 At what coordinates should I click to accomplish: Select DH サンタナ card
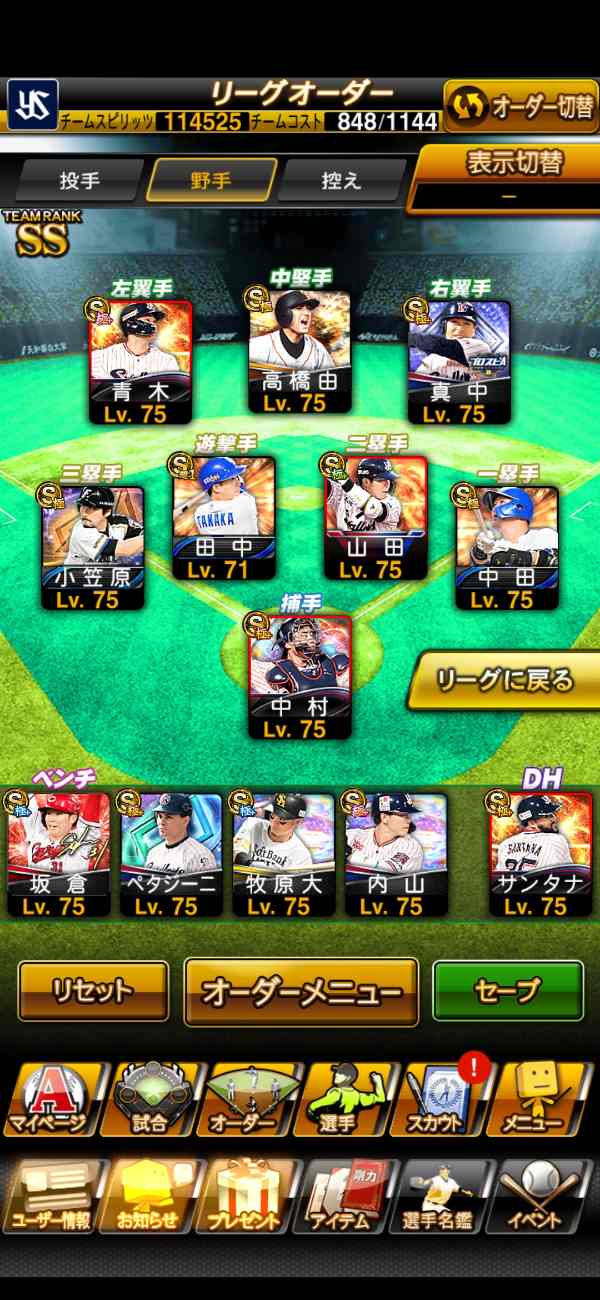click(540, 854)
